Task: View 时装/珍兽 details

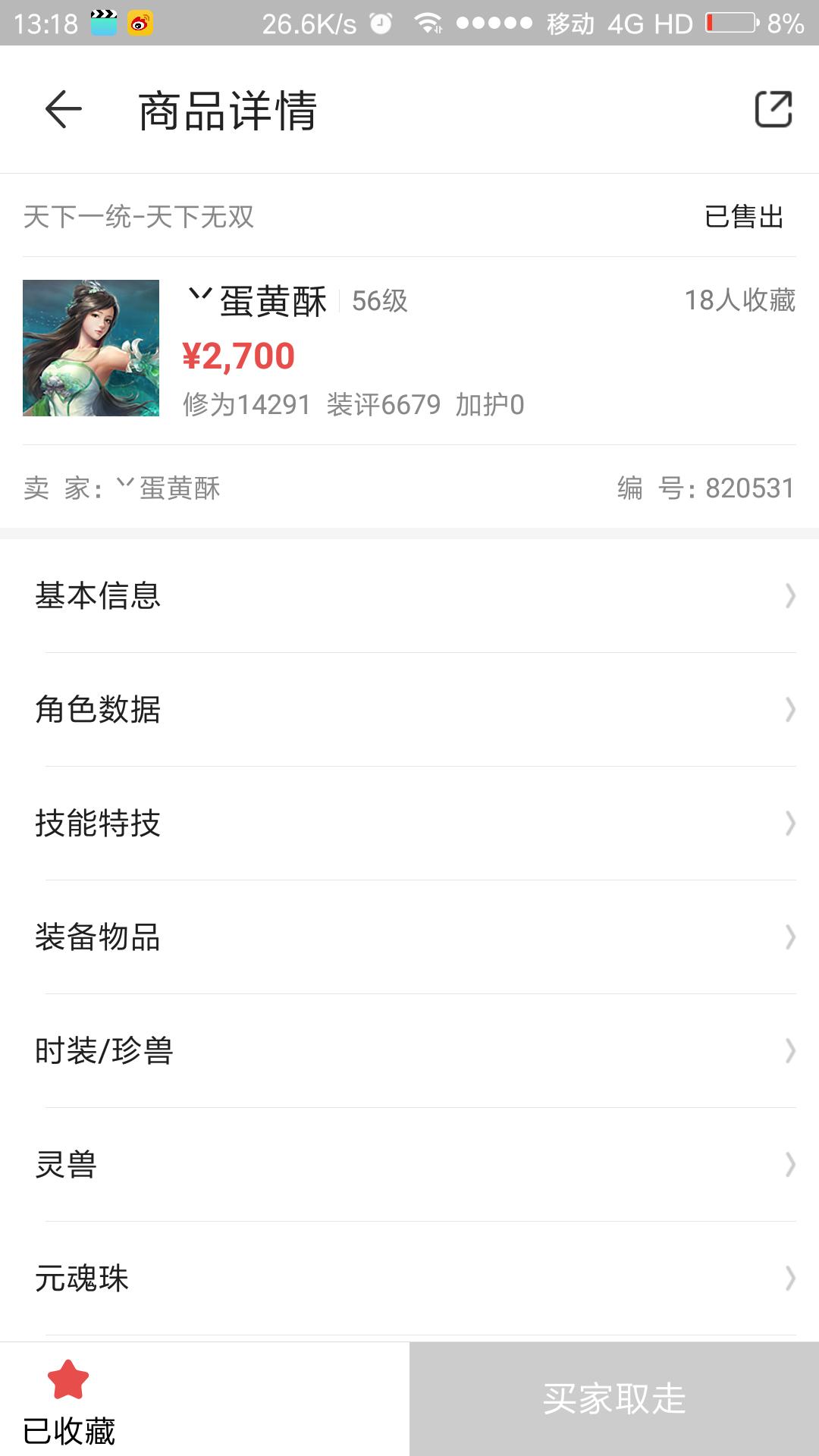Action: pyautogui.click(x=409, y=1051)
